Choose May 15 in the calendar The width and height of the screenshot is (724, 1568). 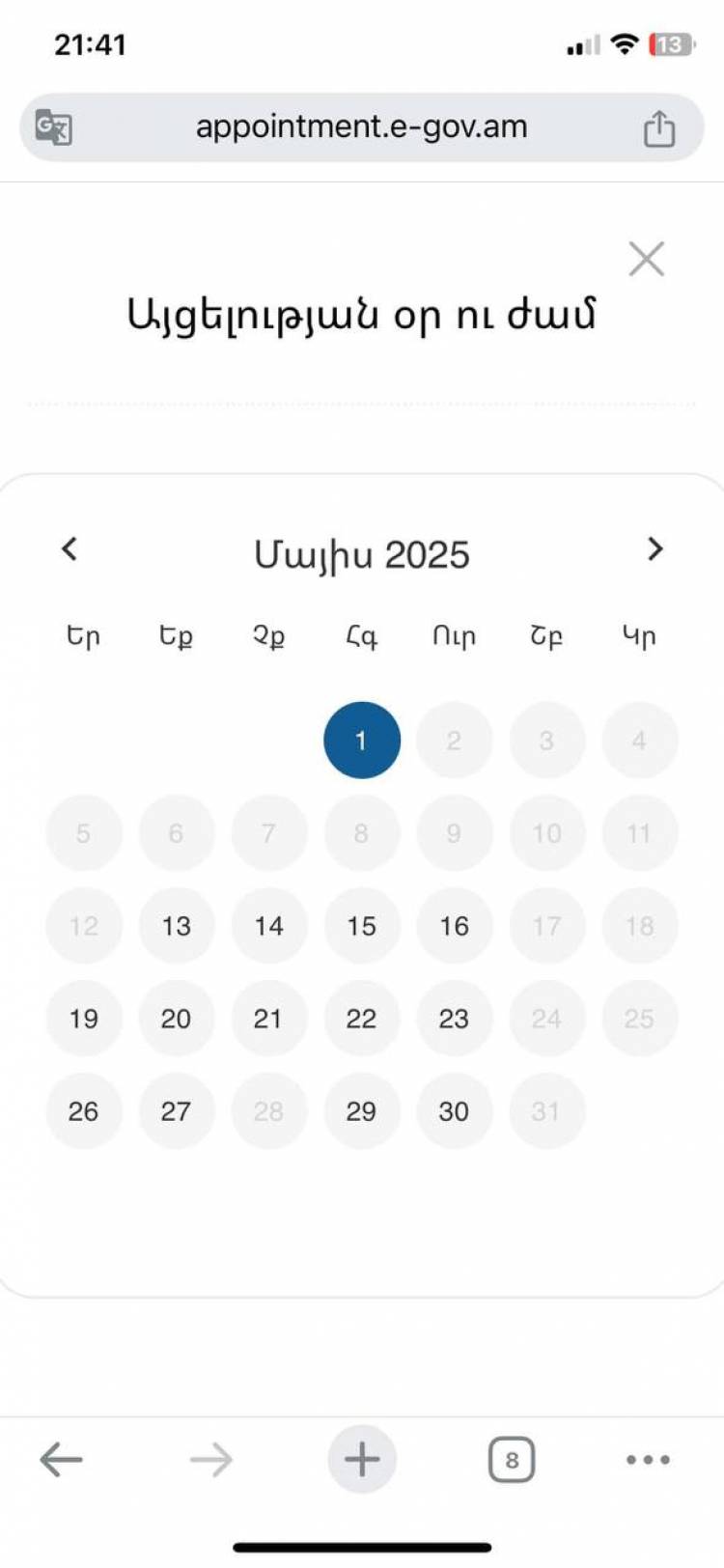361,926
